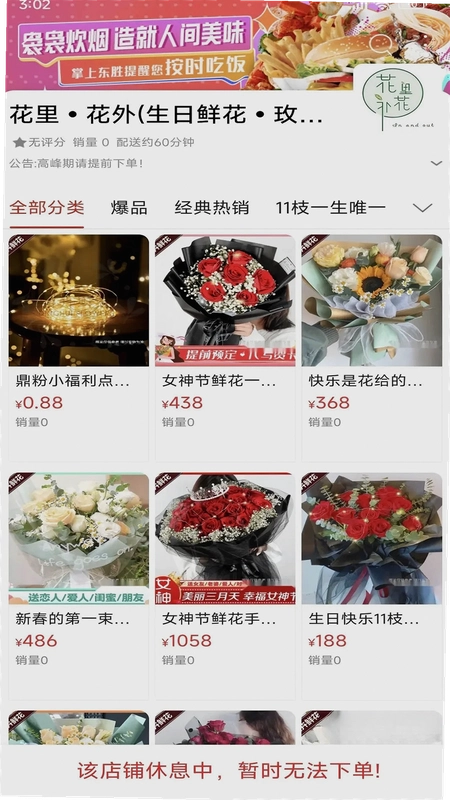View the 女神节鲜花一 bouquet priced ¥438

click(225, 348)
